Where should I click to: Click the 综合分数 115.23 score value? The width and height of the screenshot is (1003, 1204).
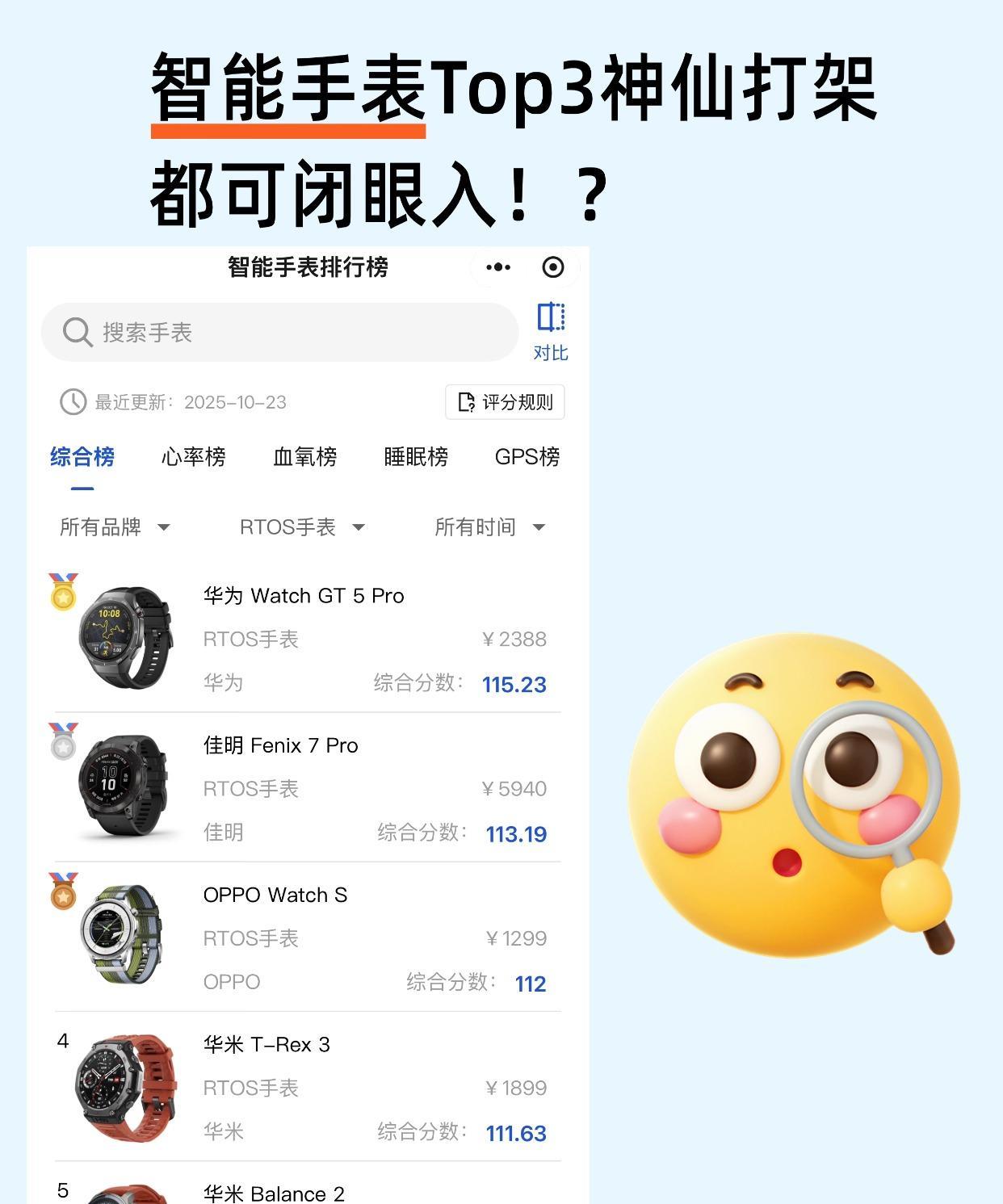(514, 684)
